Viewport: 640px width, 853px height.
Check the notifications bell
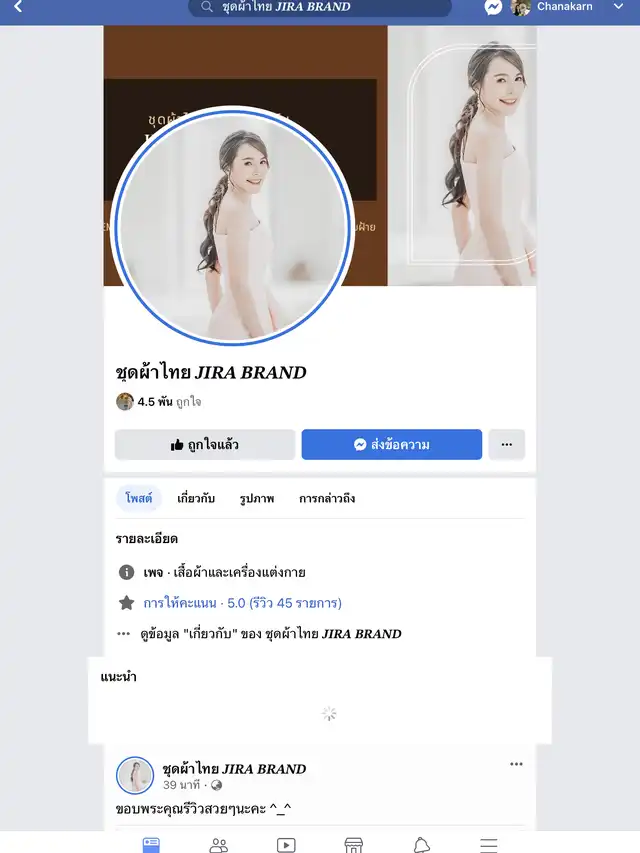422,845
